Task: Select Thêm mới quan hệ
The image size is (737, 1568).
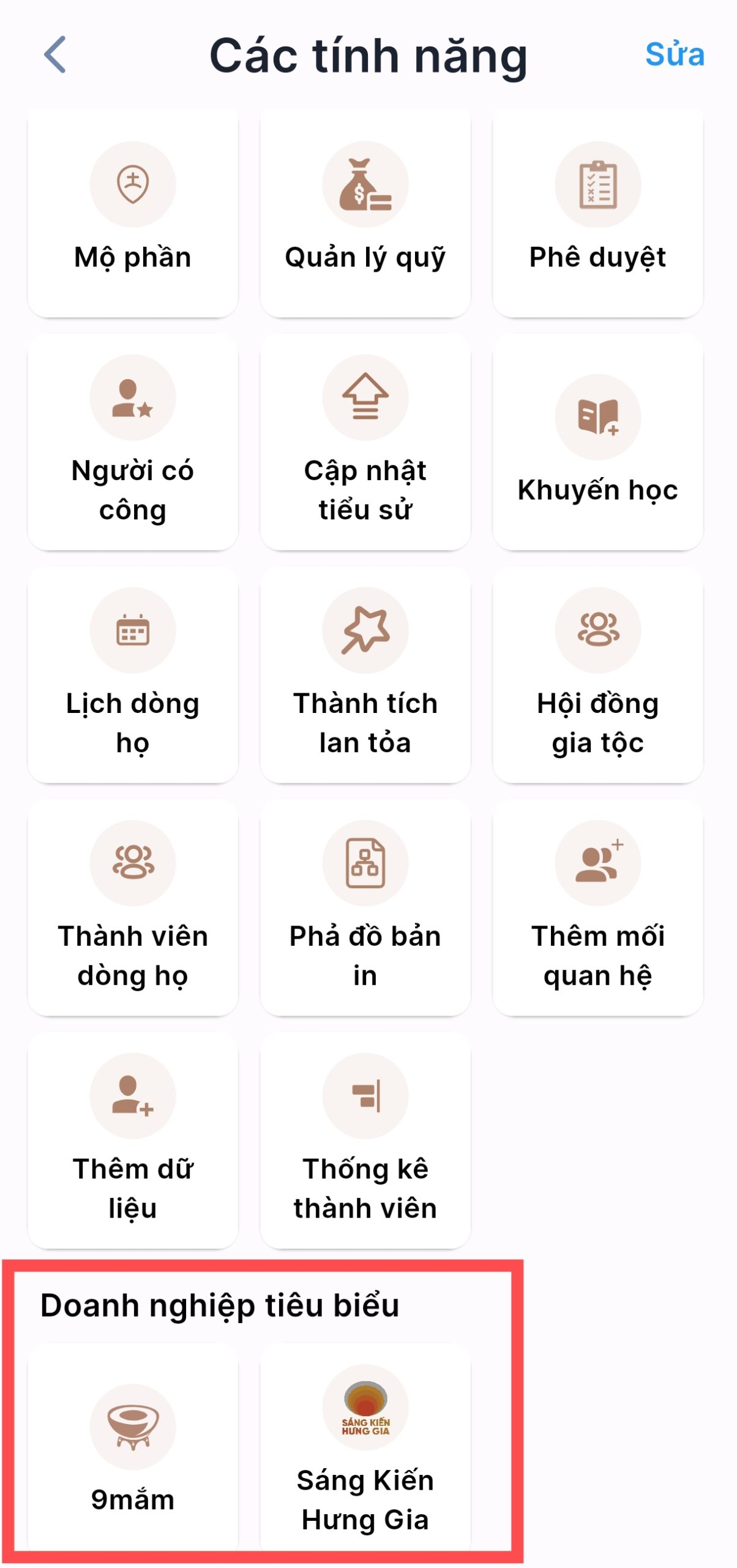Action: click(x=598, y=907)
